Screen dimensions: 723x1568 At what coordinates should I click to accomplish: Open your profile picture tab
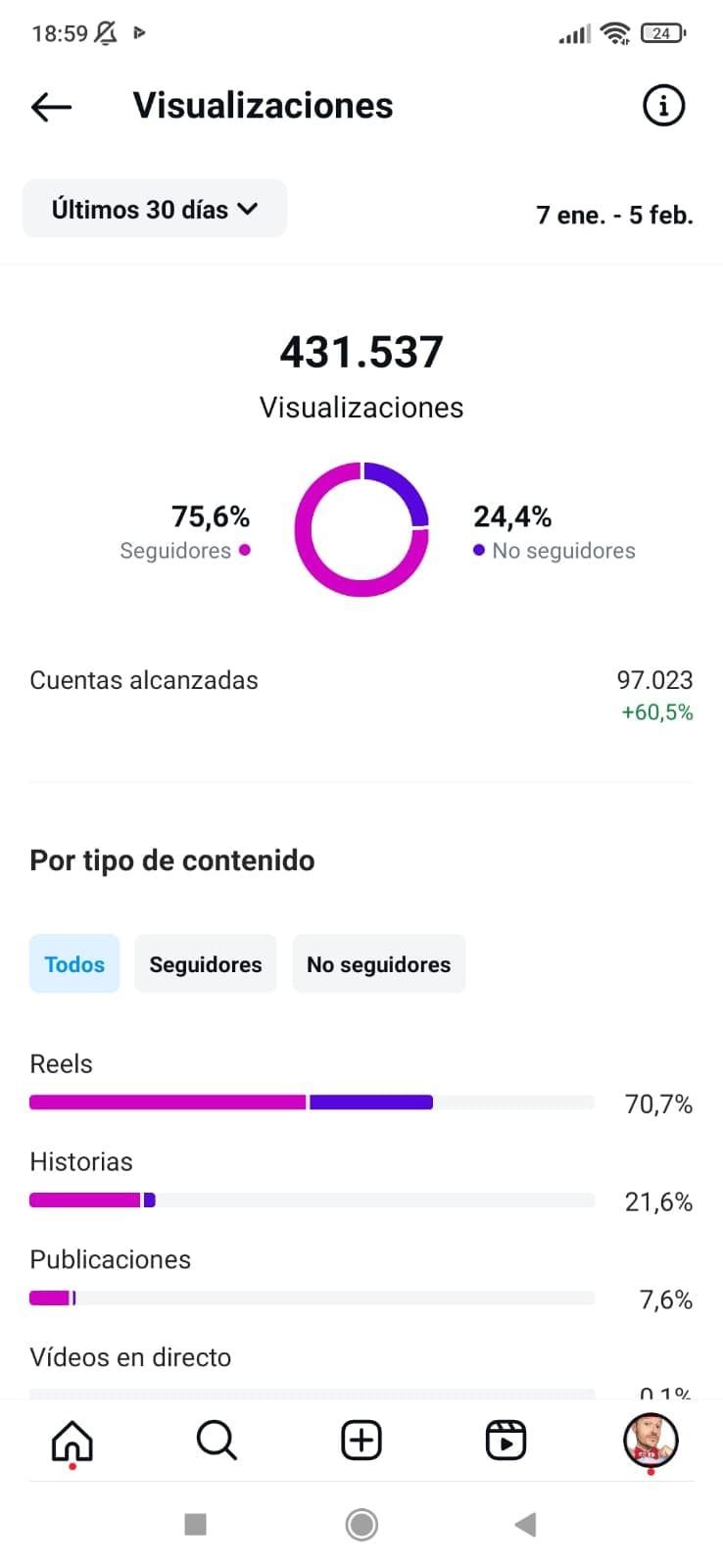tap(651, 1441)
